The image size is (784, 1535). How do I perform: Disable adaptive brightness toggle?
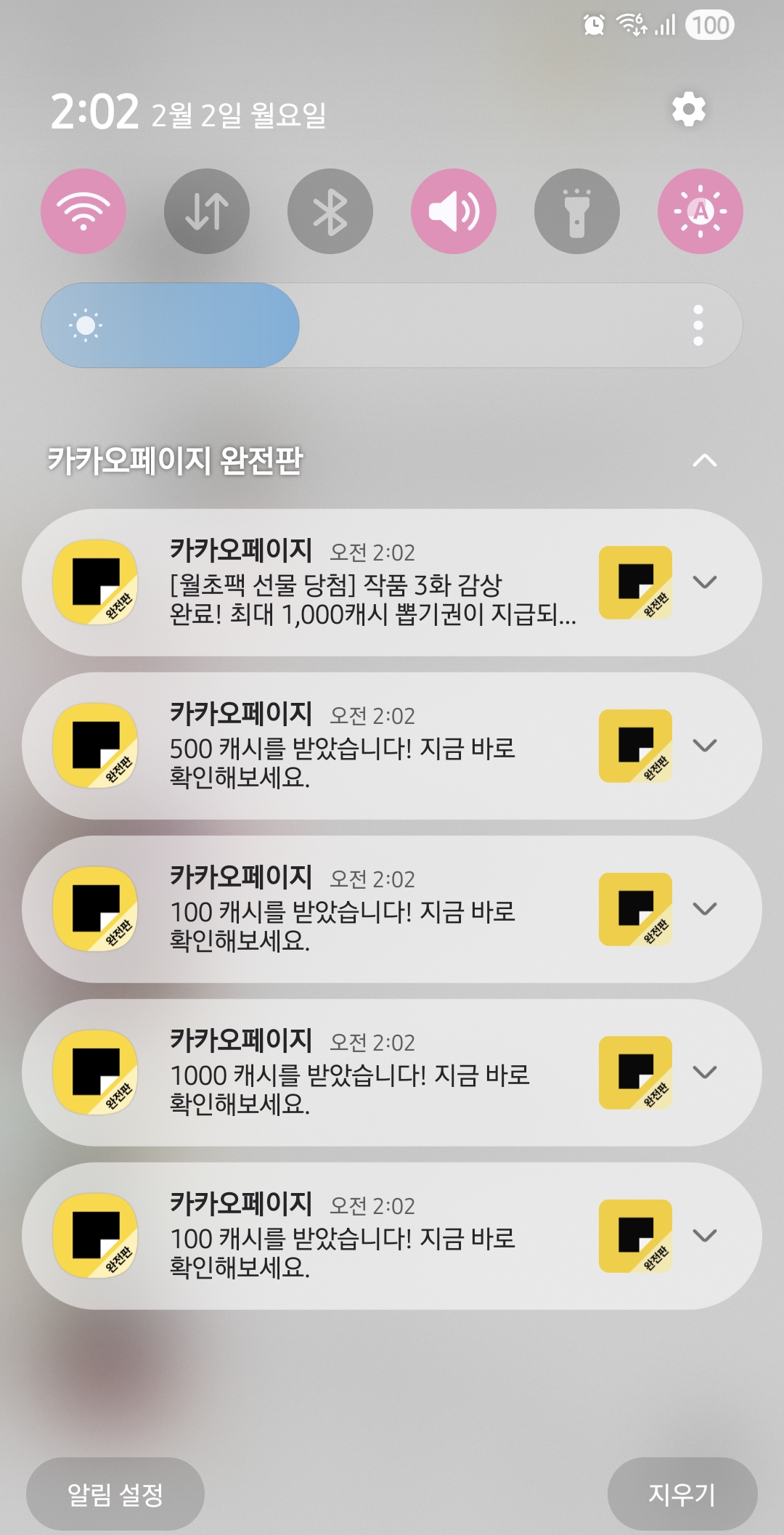pos(701,211)
